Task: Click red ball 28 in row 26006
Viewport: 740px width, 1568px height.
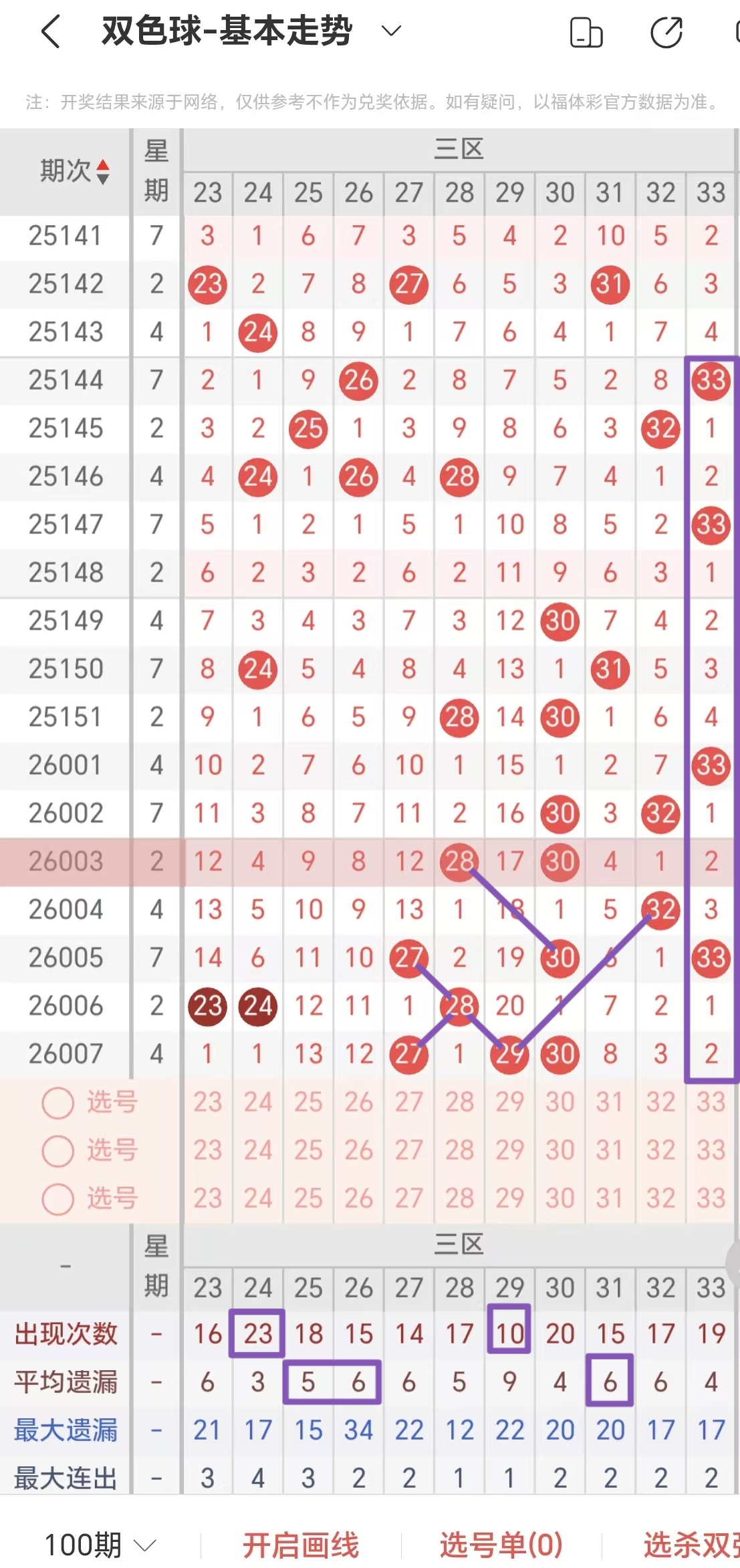Action: pyautogui.click(x=459, y=1006)
